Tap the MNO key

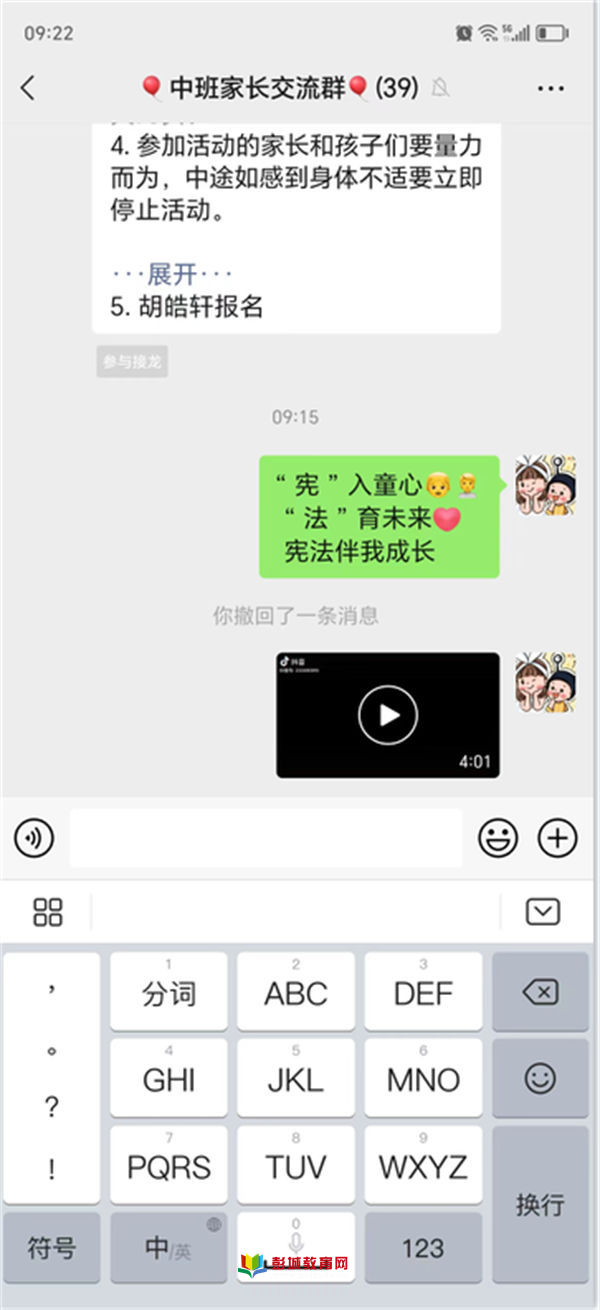pos(422,1078)
